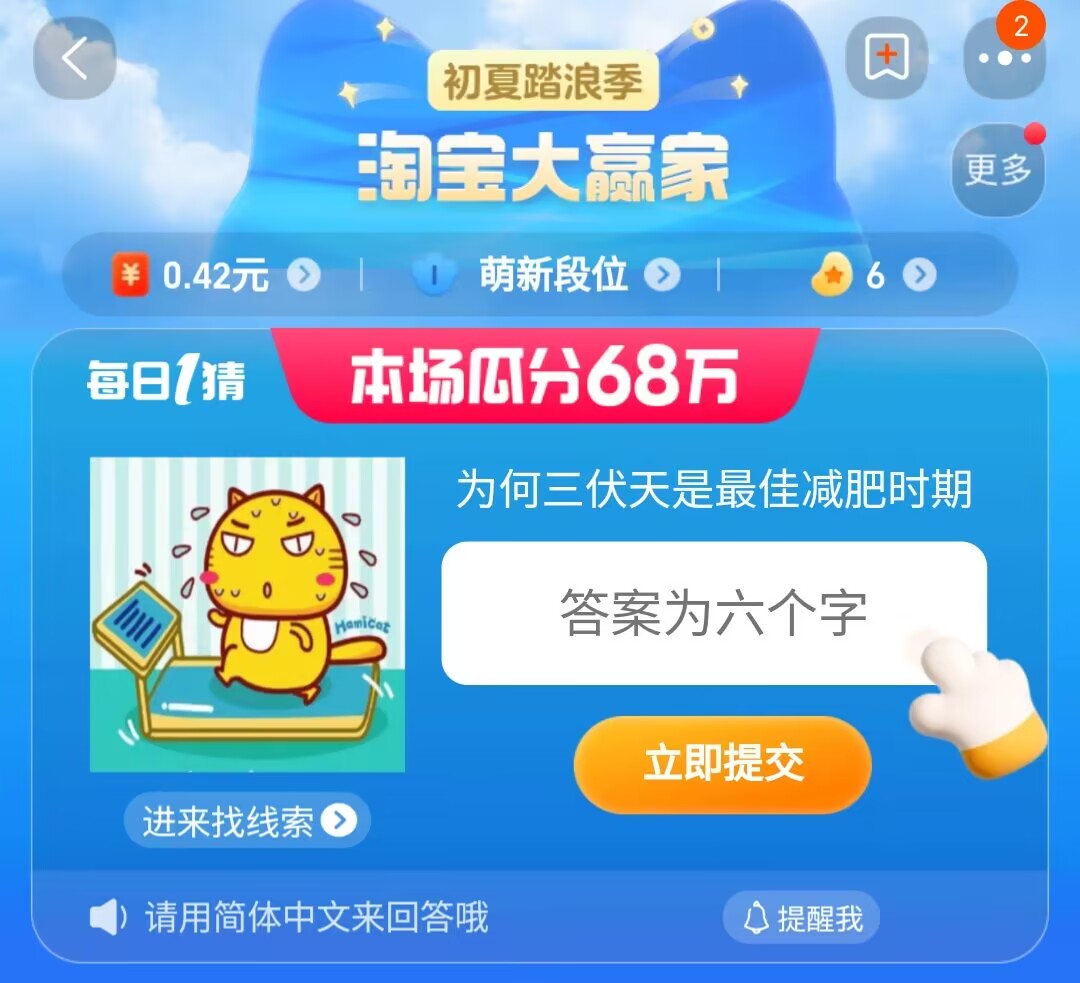Screen dimensions: 1080x983
Task: Tap 提醒我 to set a reminder
Action: [801, 917]
